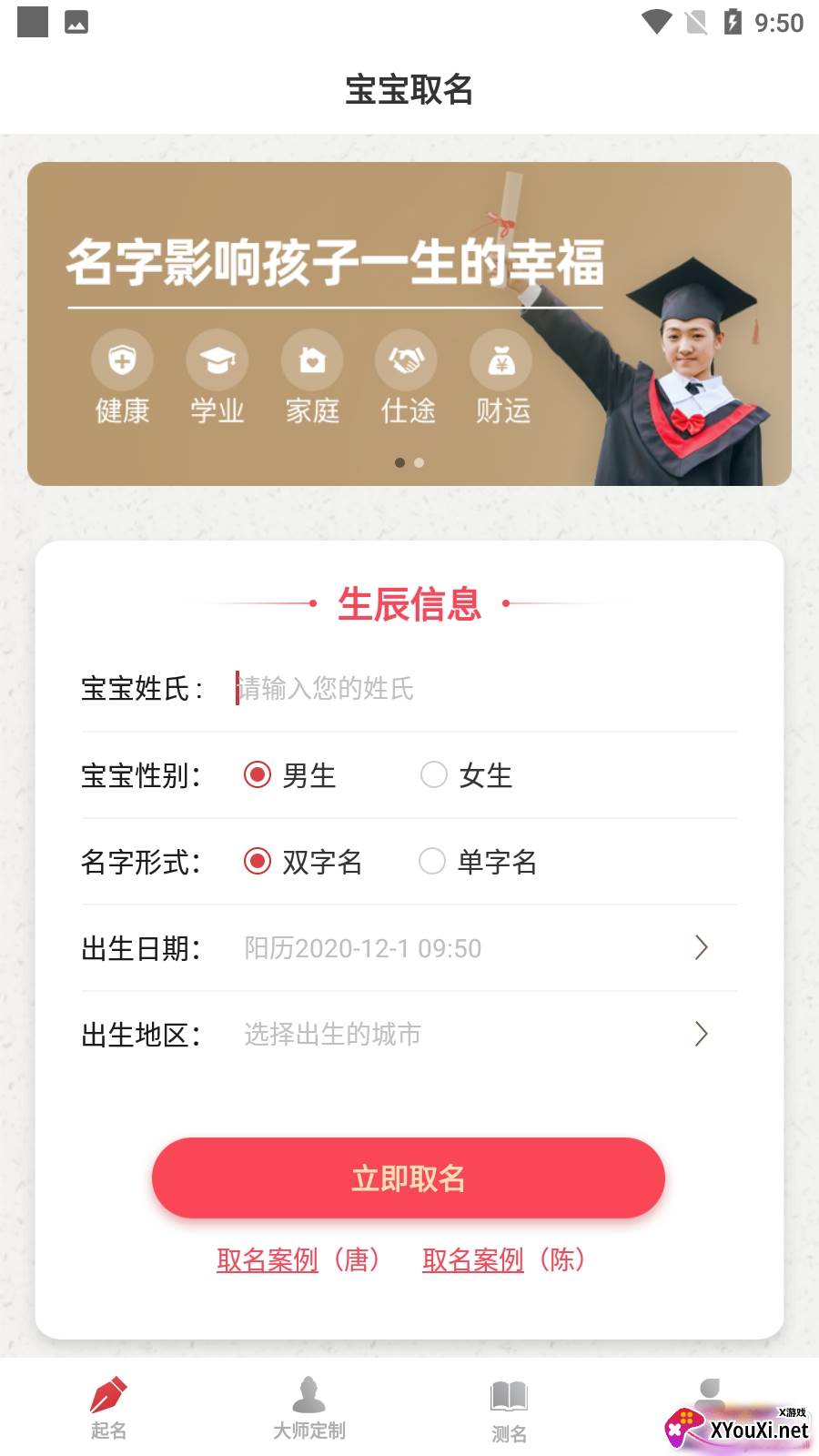Open the 出生地区 city selector
819x1456 pixels.
pos(473,1035)
